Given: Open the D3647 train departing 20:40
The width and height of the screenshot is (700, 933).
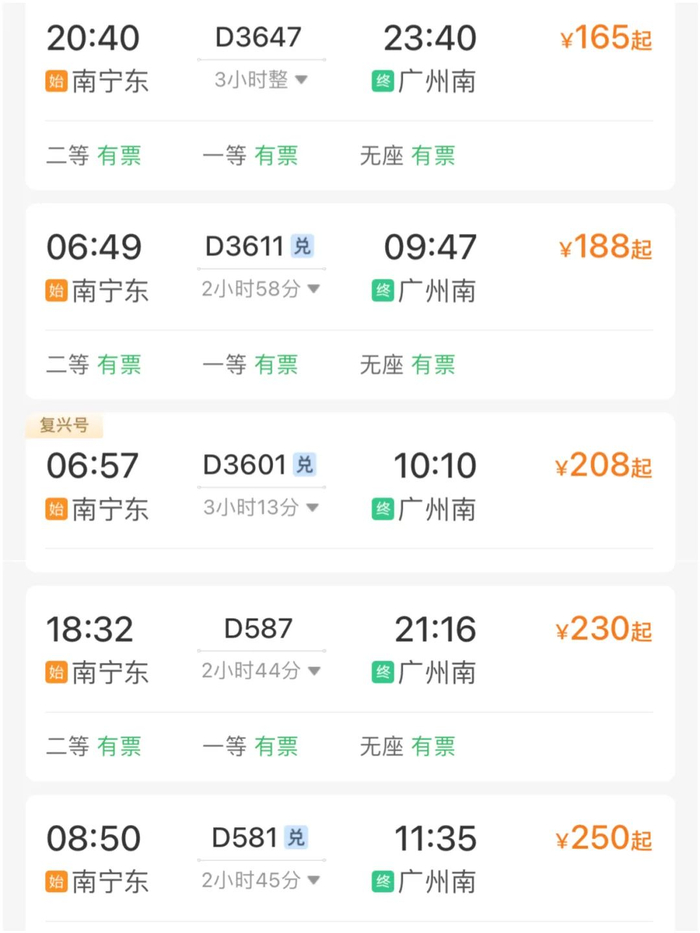Looking at the screenshot, I should pos(258,38).
